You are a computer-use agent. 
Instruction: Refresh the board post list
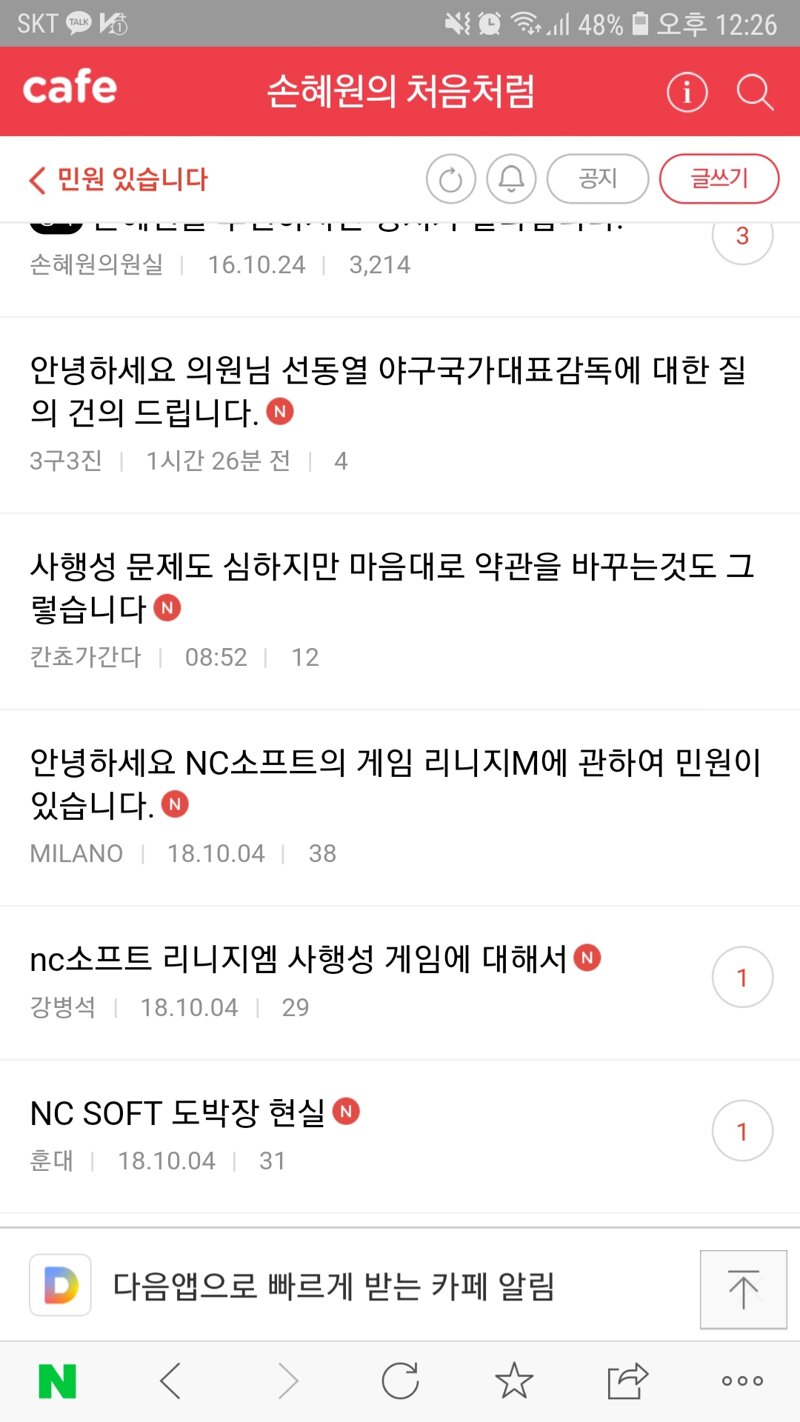tap(451, 180)
